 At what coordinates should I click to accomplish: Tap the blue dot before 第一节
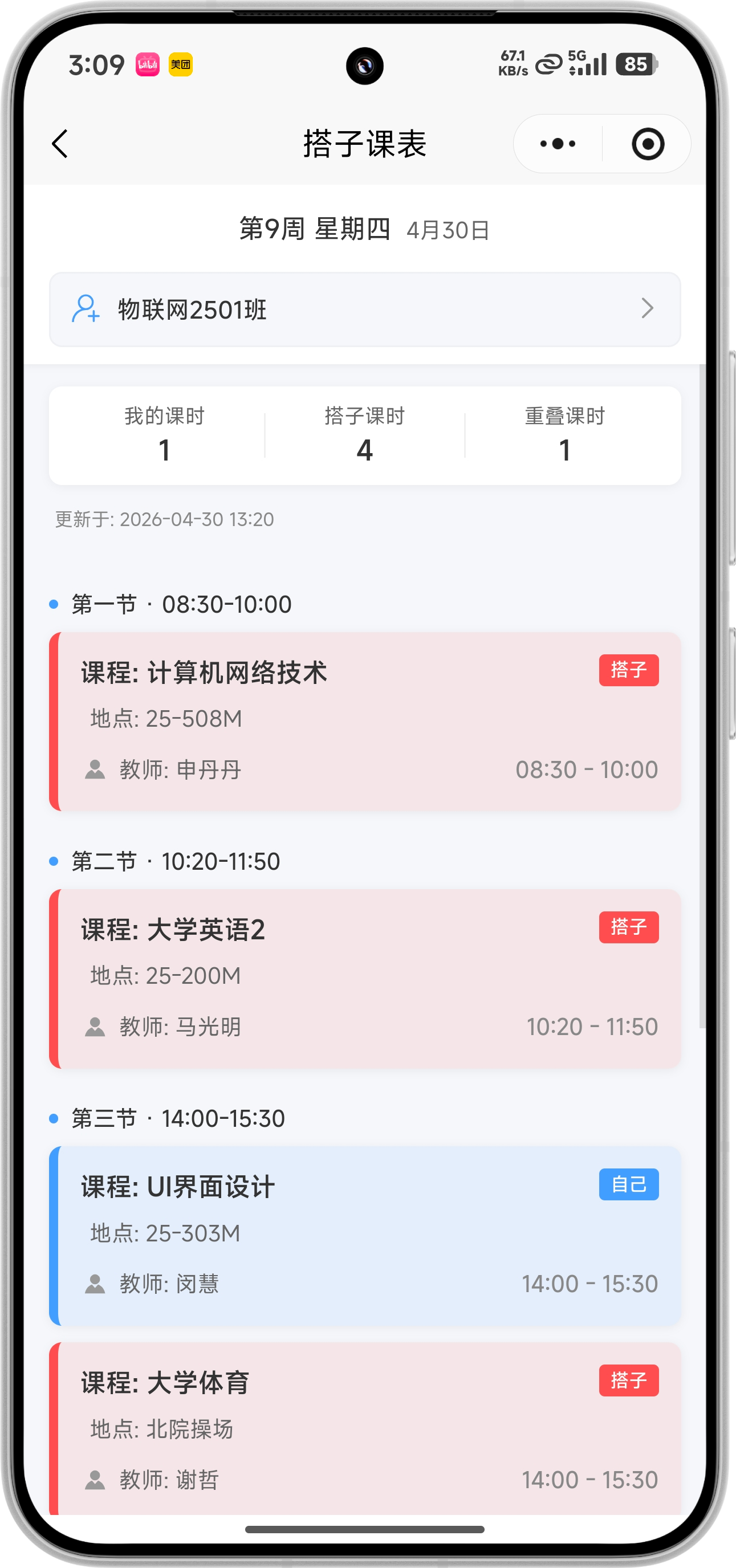(x=53, y=603)
